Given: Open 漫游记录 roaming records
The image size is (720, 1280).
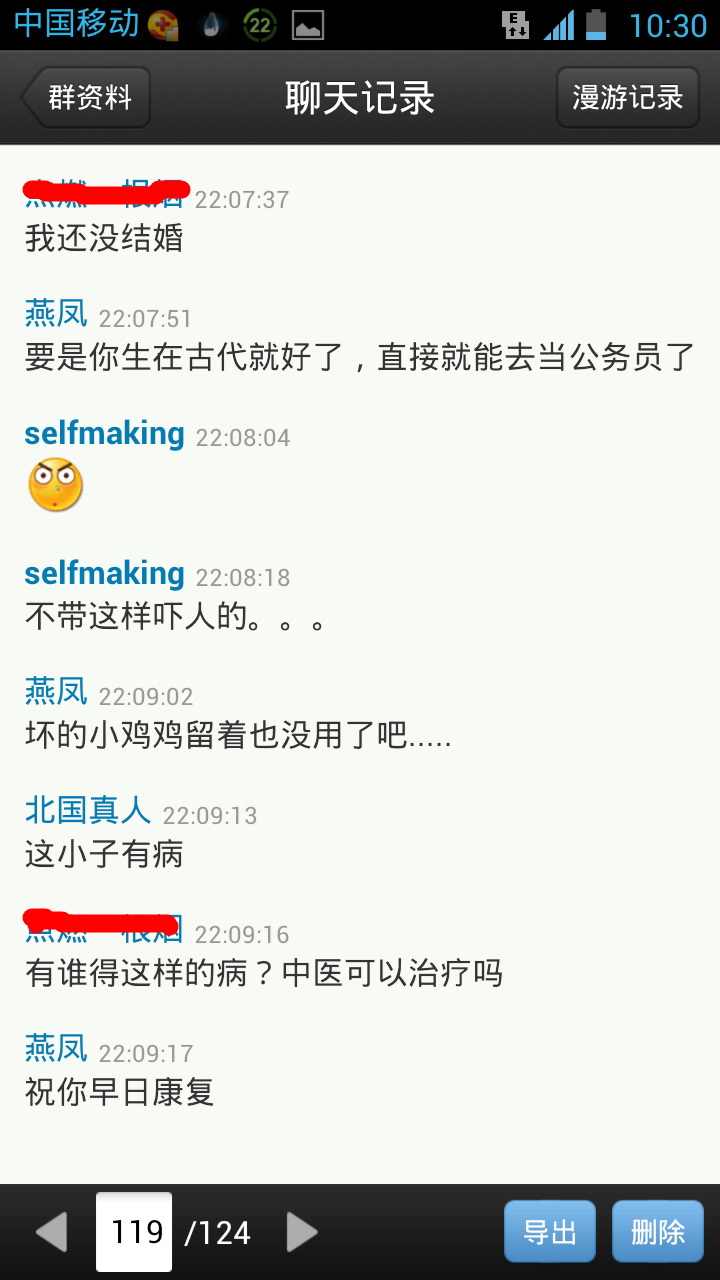Looking at the screenshot, I should tap(627, 98).
